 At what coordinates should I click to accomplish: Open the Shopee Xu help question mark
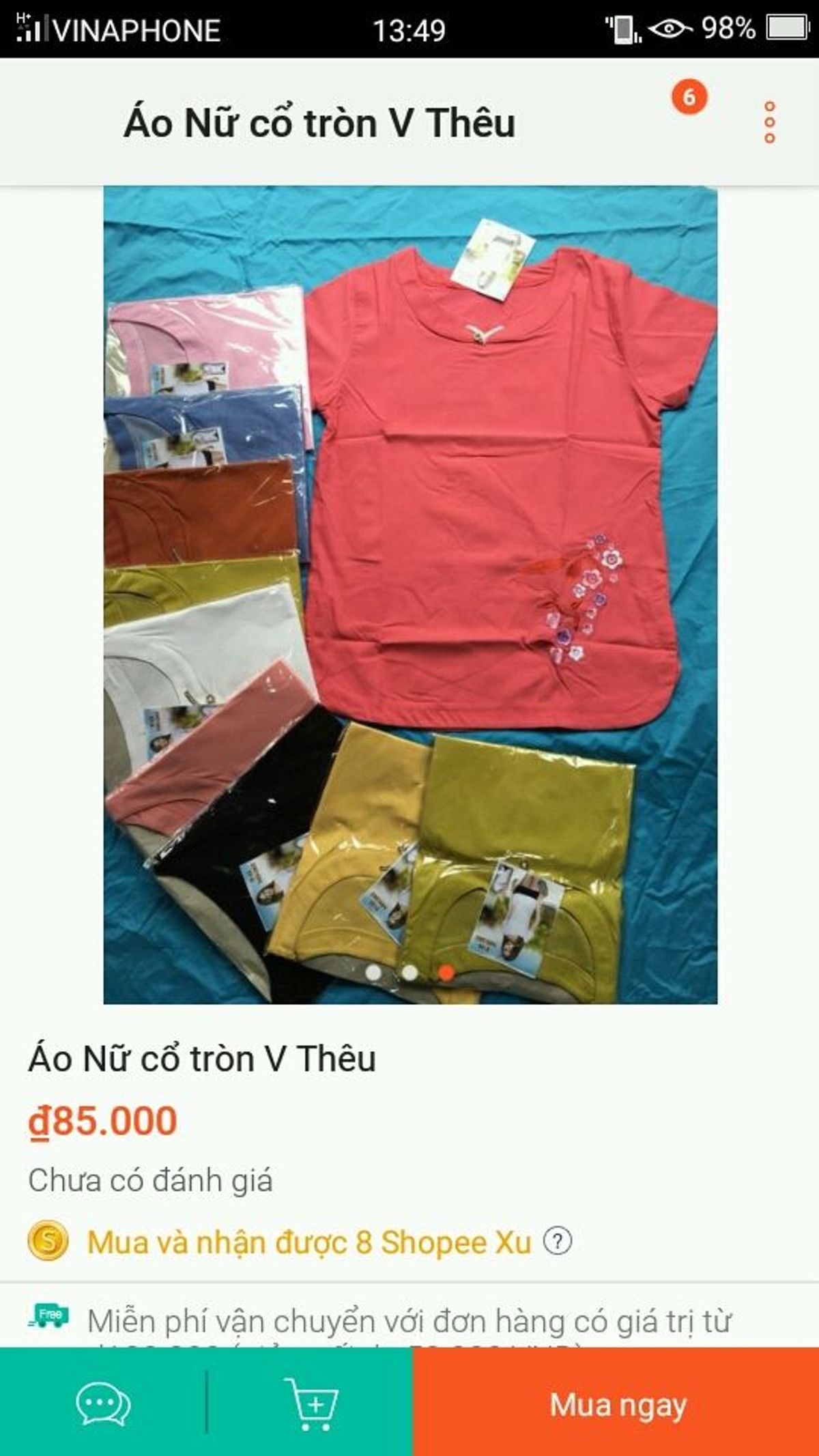coord(557,1240)
